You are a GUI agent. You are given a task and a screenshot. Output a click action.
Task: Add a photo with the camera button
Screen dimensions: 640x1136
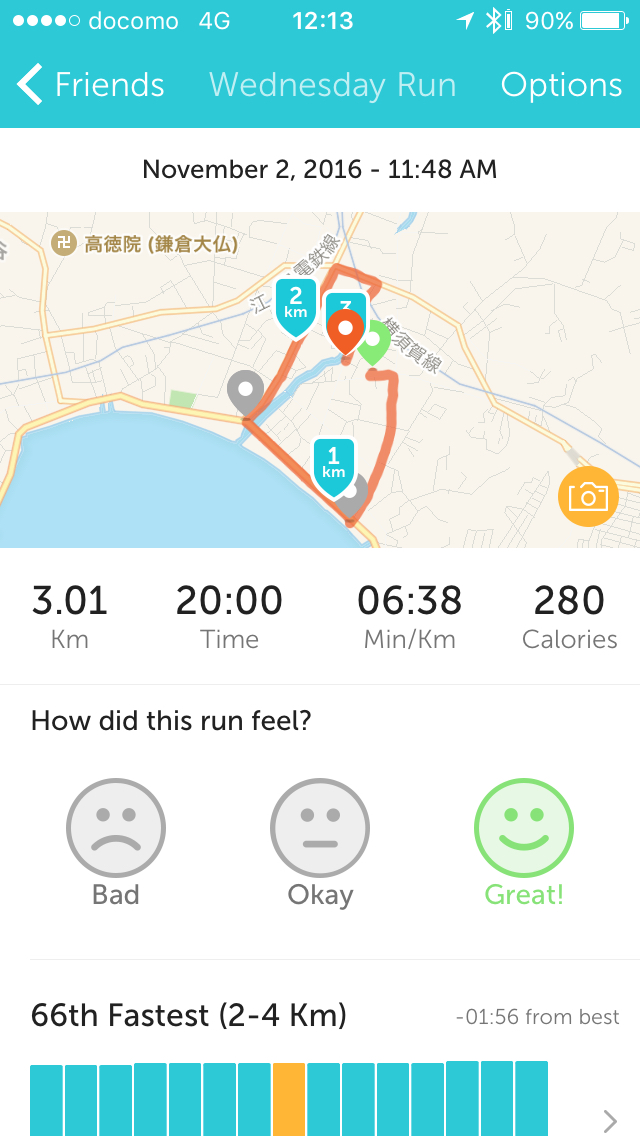tap(588, 496)
